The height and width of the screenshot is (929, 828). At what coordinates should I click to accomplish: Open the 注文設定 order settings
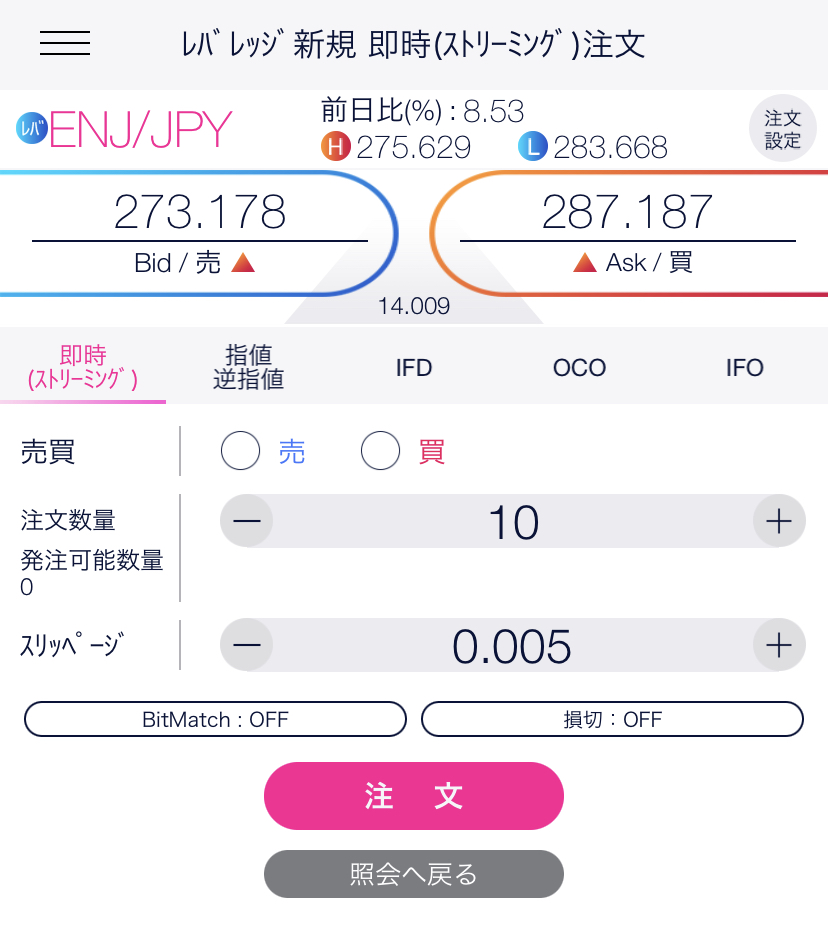[x=783, y=130]
